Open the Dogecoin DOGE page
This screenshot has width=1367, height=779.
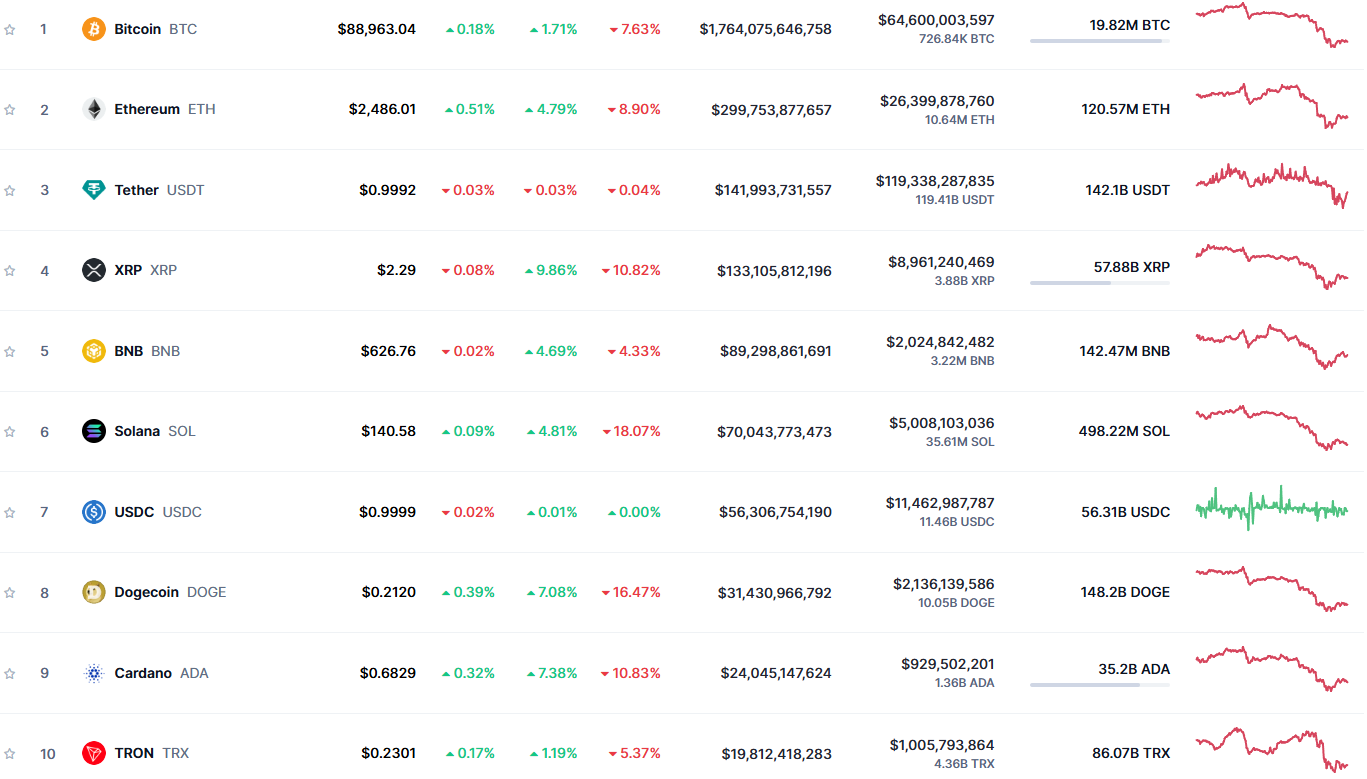tap(147, 592)
